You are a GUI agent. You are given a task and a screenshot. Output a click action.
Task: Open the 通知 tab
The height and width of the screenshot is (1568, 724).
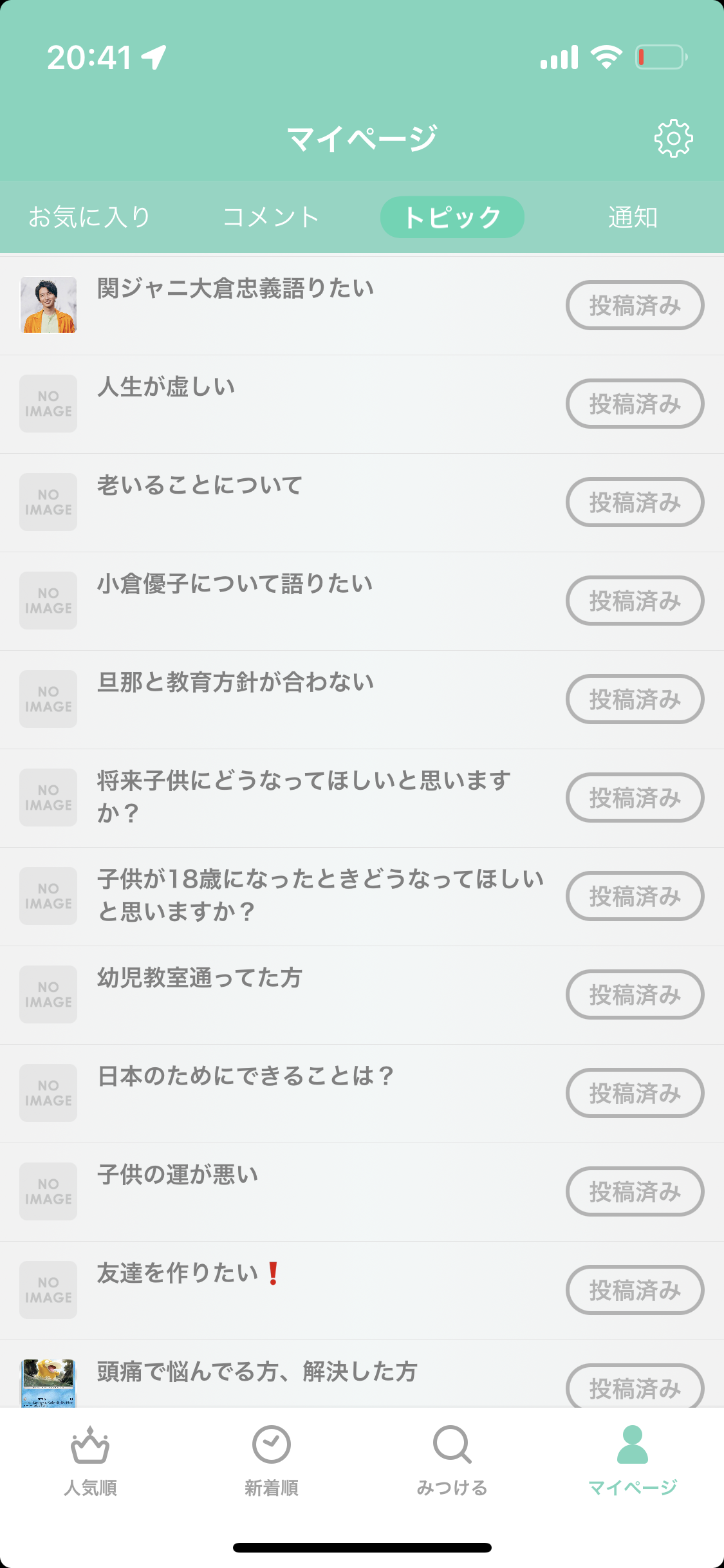633,217
